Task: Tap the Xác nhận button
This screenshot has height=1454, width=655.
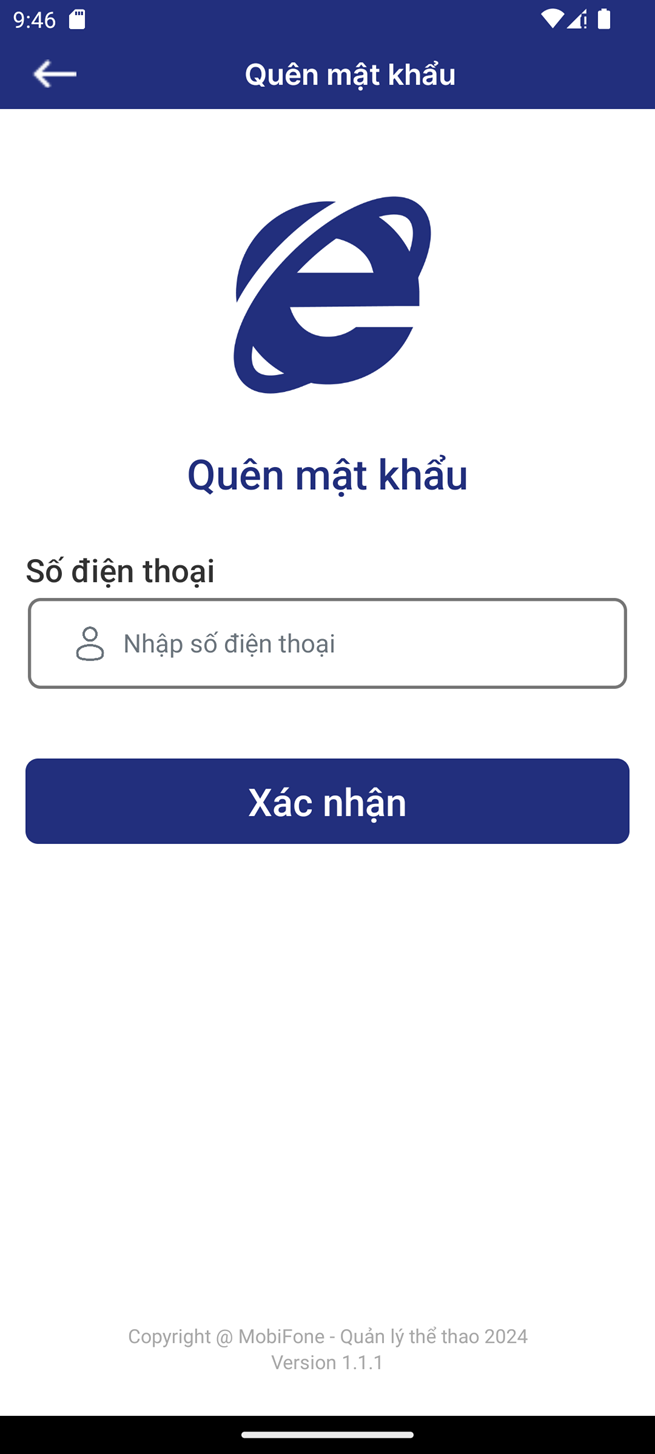Action: pos(327,801)
